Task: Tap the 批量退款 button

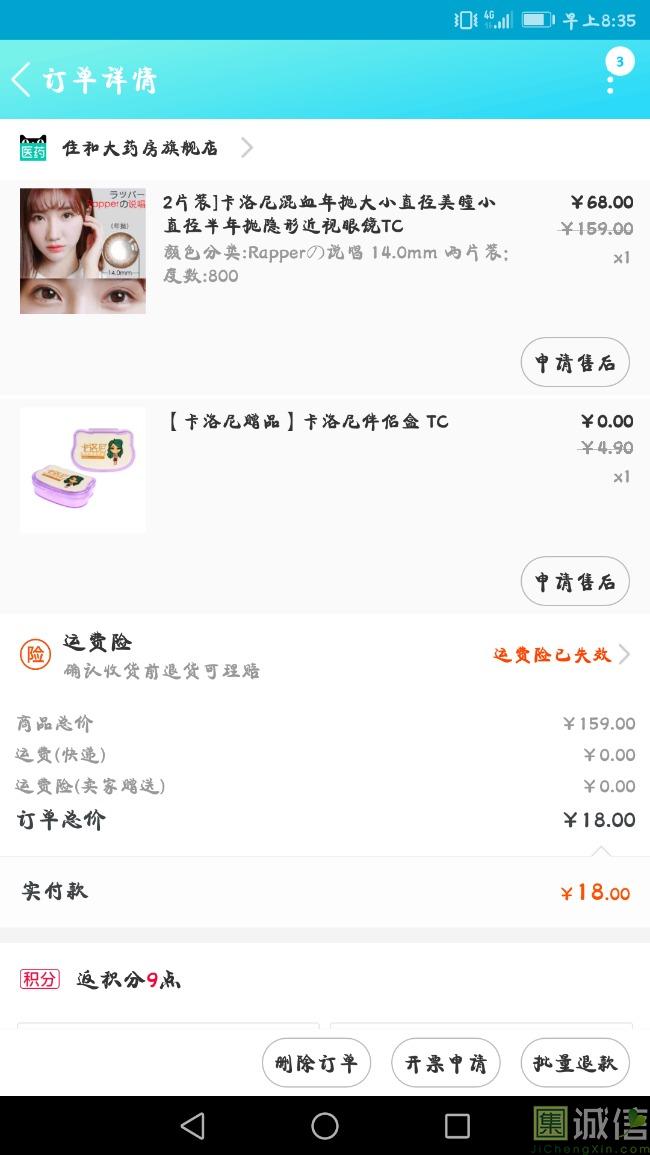Action: [x=575, y=1062]
